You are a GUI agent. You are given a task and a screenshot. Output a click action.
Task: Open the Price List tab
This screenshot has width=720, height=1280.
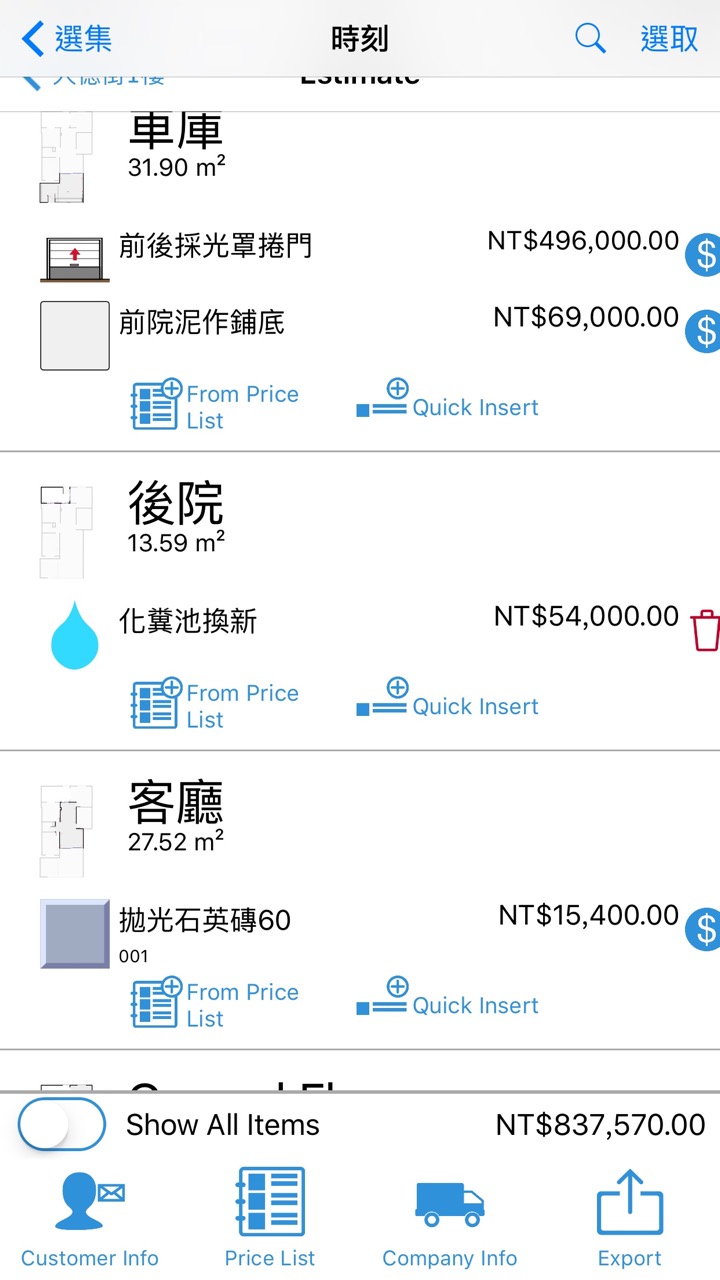(x=270, y=1216)
